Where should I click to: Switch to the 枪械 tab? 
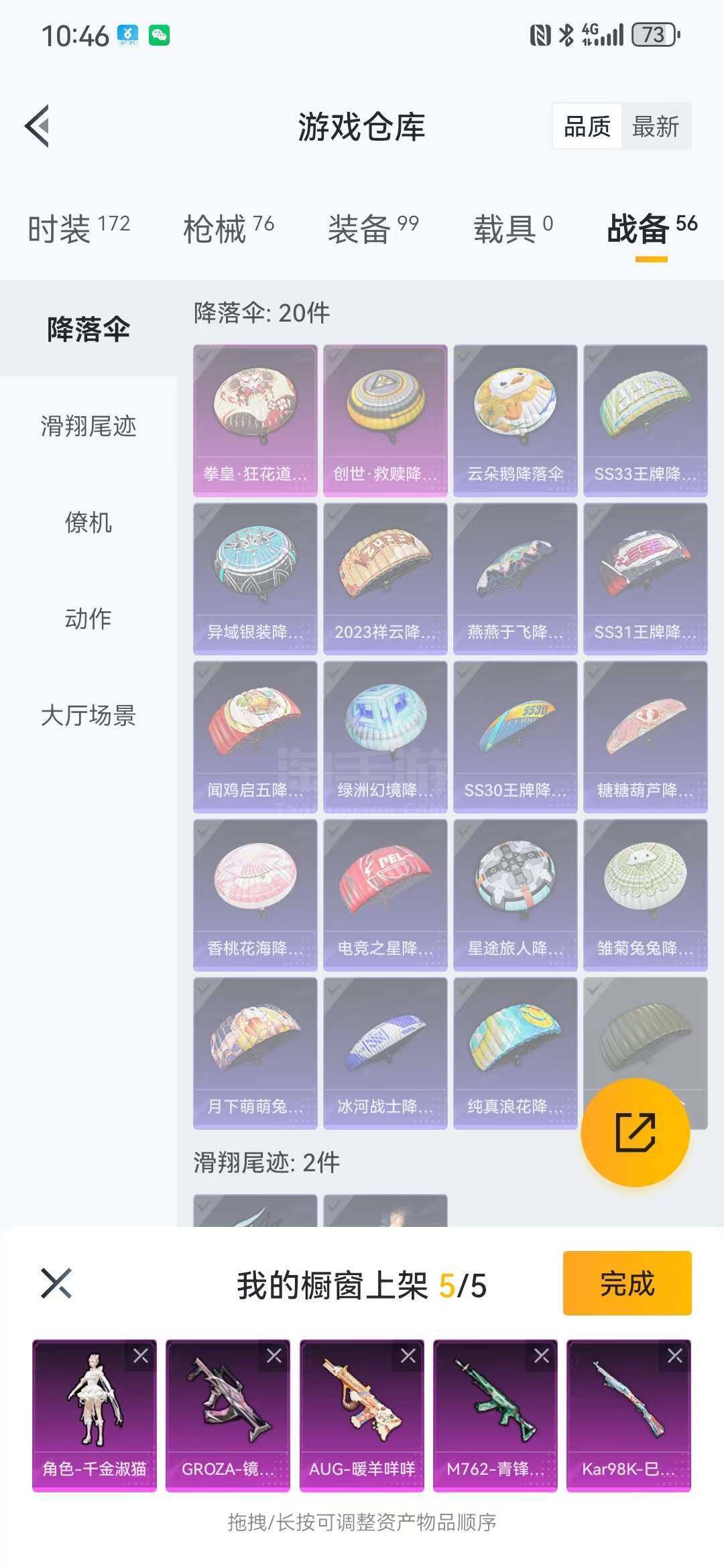coord(228,228)
